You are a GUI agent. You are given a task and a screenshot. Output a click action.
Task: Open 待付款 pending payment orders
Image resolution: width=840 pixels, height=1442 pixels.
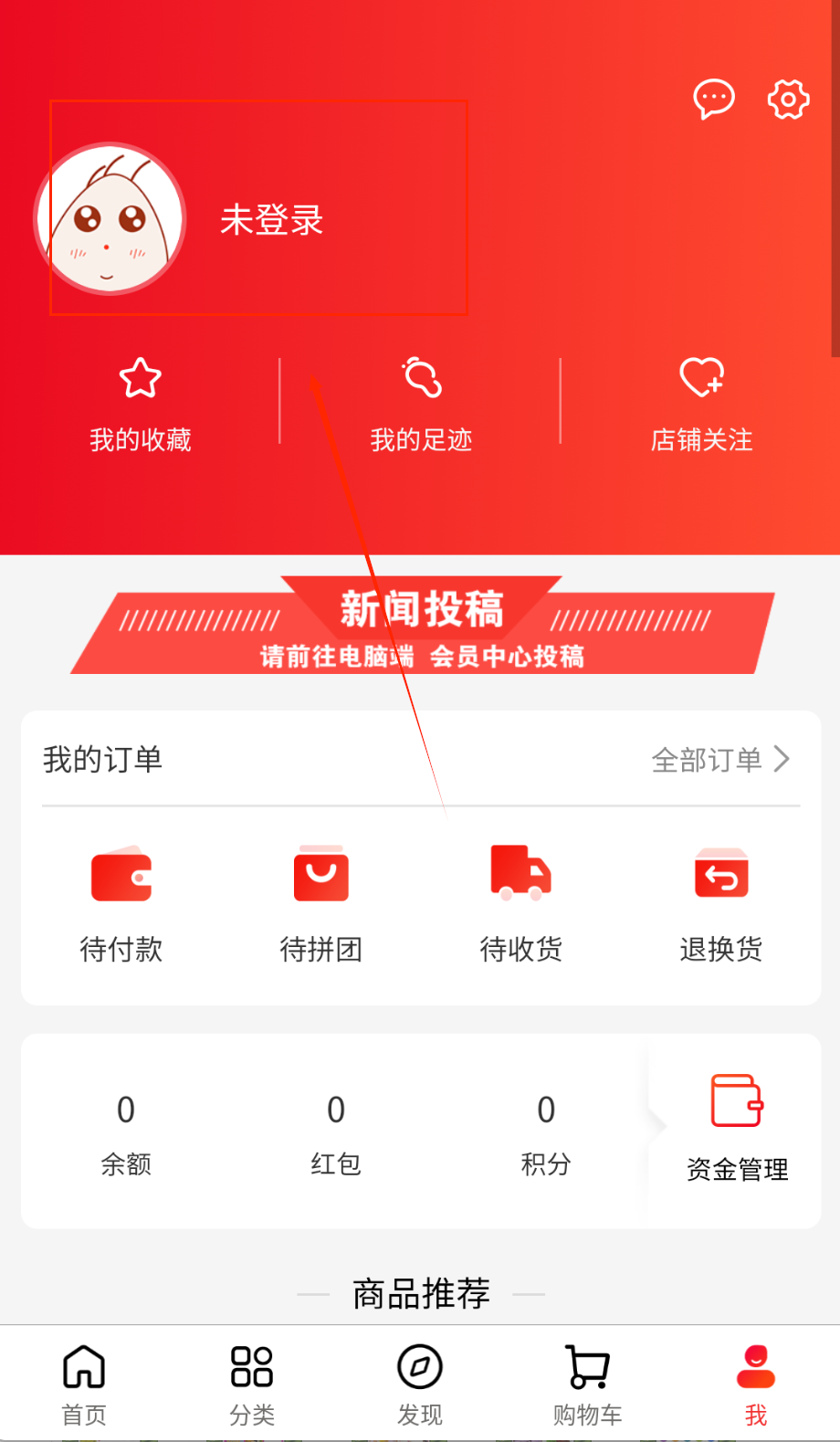tap(121, 903)
